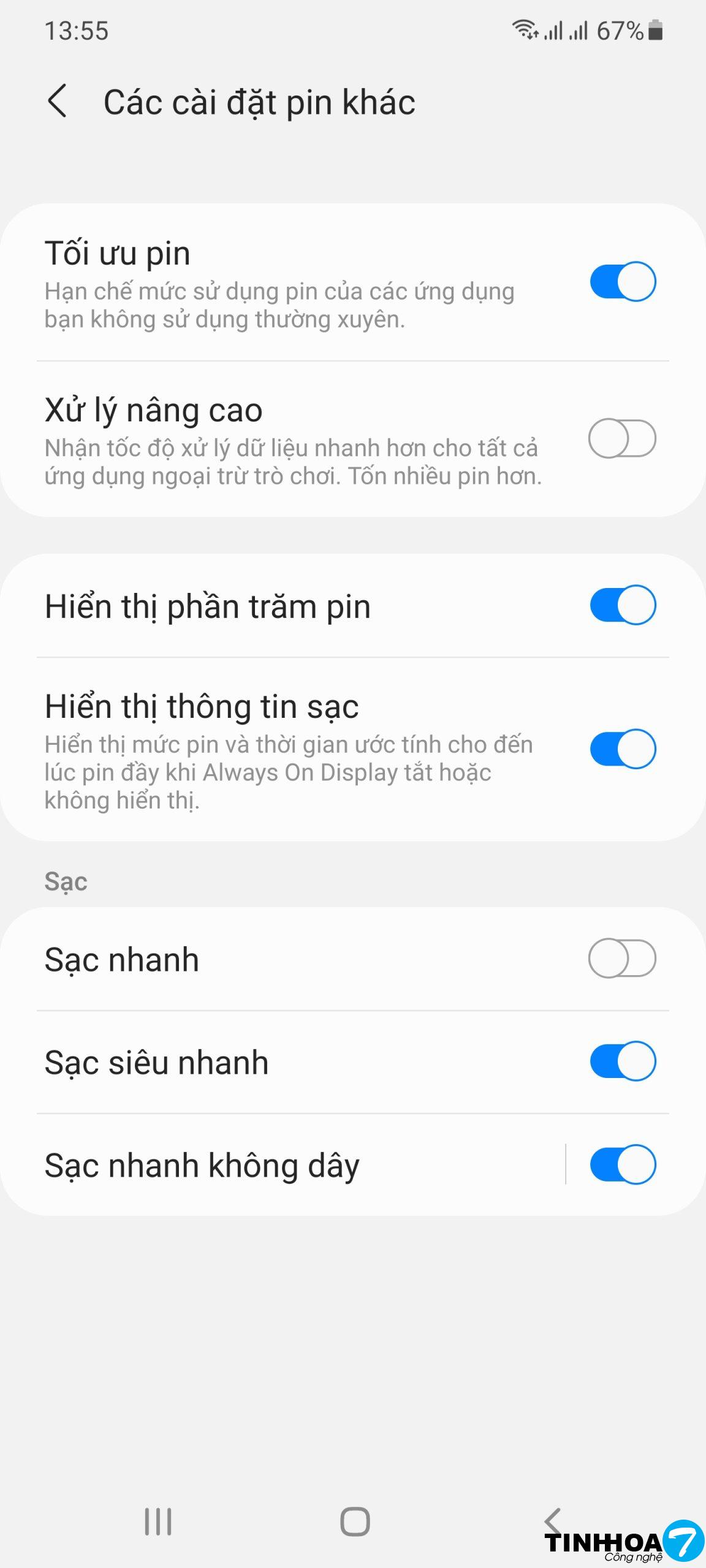Disable the Sạc nhanh không dây switch

[x=623, y=1164]
